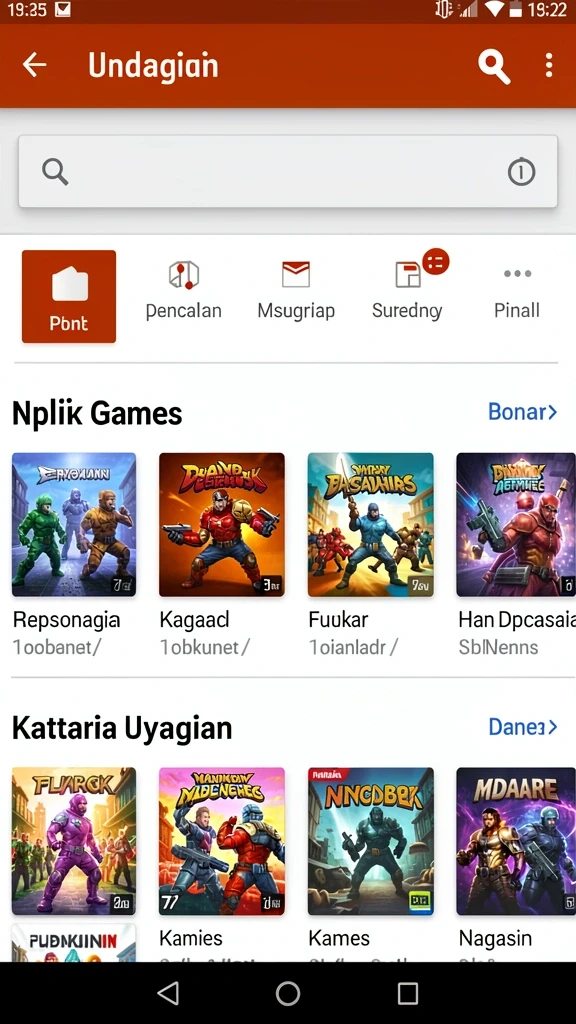Select the Pbnt tab
This screenshot has width=576, height=1024.
pyautogui.click(x=69, y=296)
